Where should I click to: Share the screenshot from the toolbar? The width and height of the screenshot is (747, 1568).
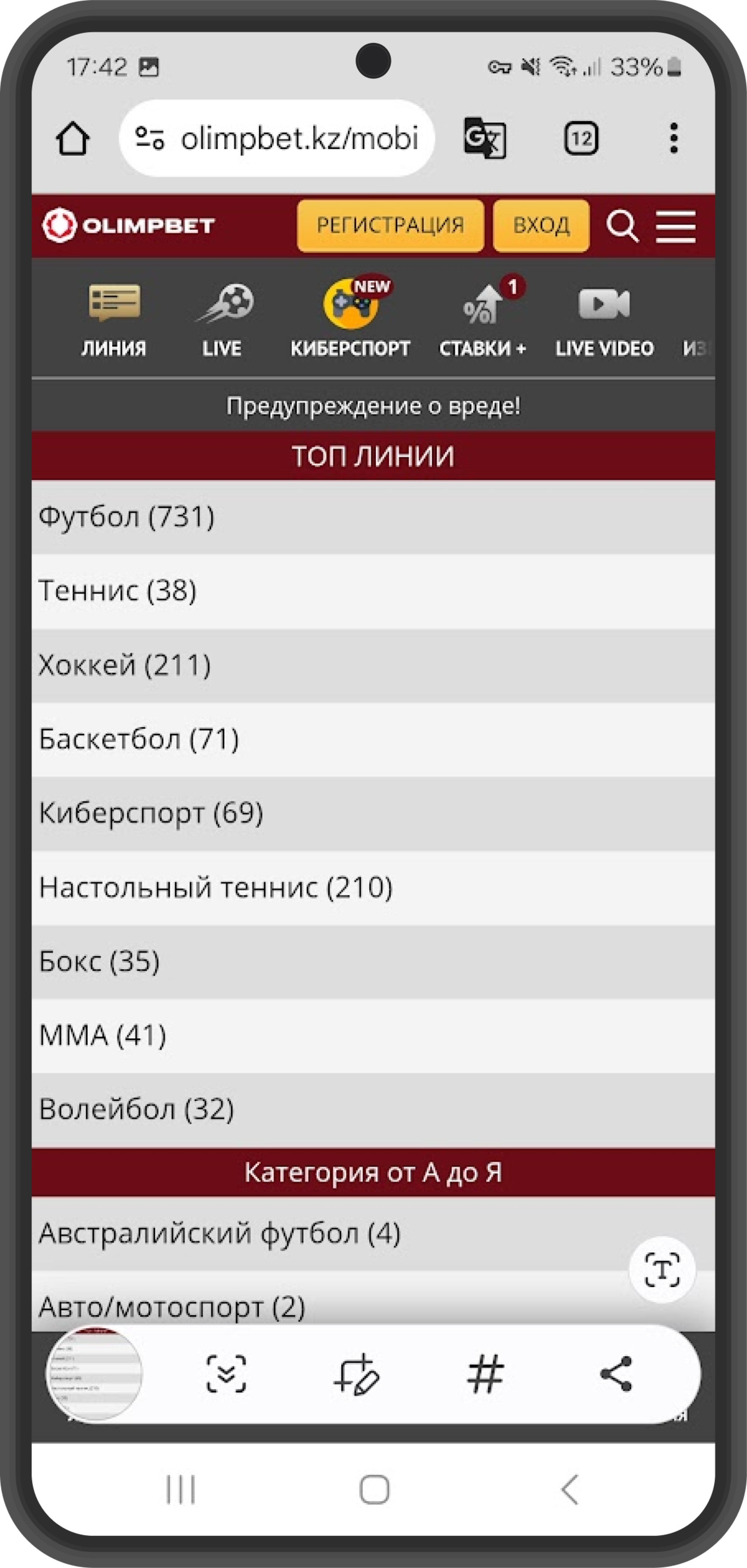pos(617,1375)
